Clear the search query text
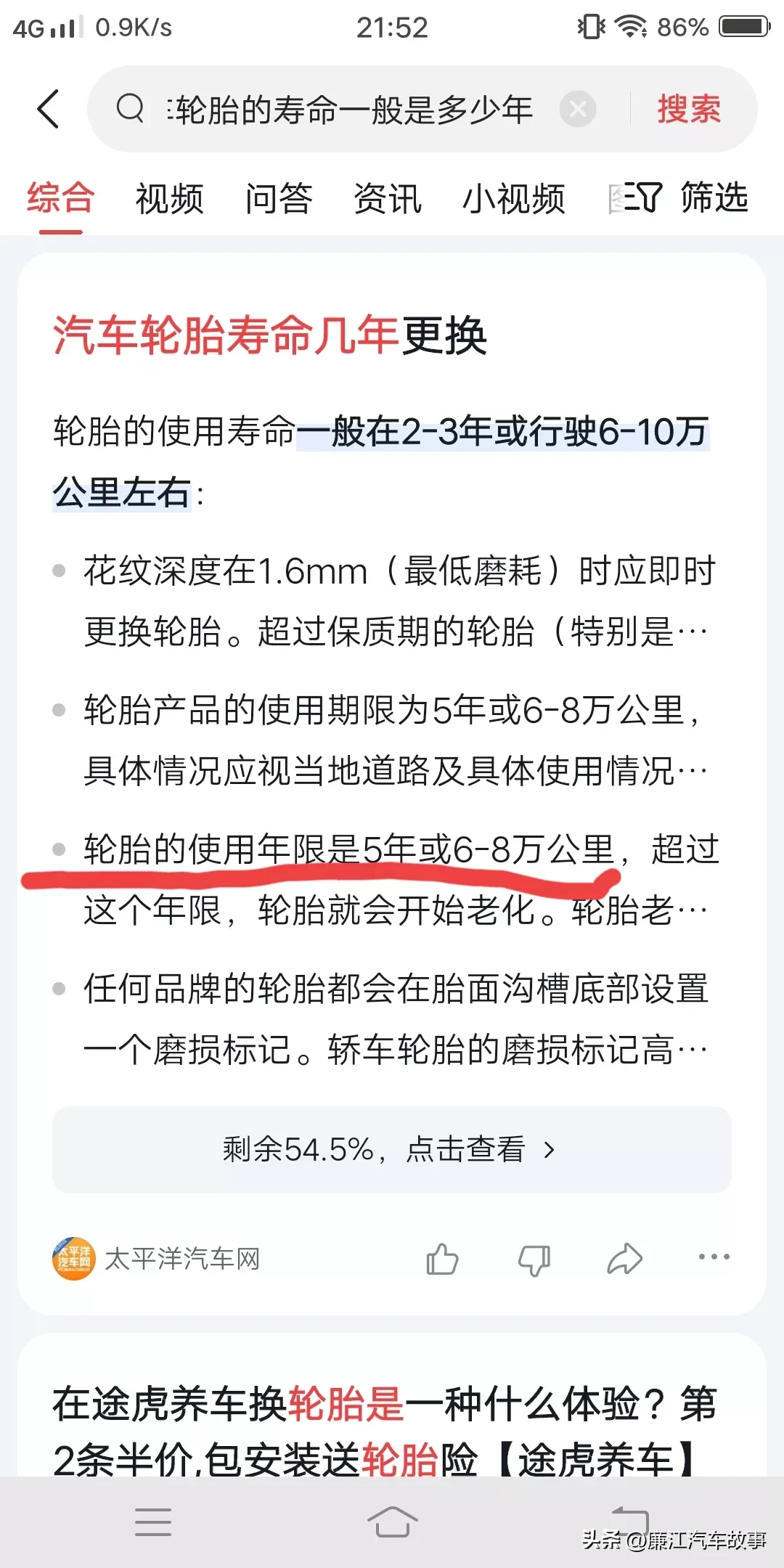This screenshot has width=784, height=1568. (578, 110)
